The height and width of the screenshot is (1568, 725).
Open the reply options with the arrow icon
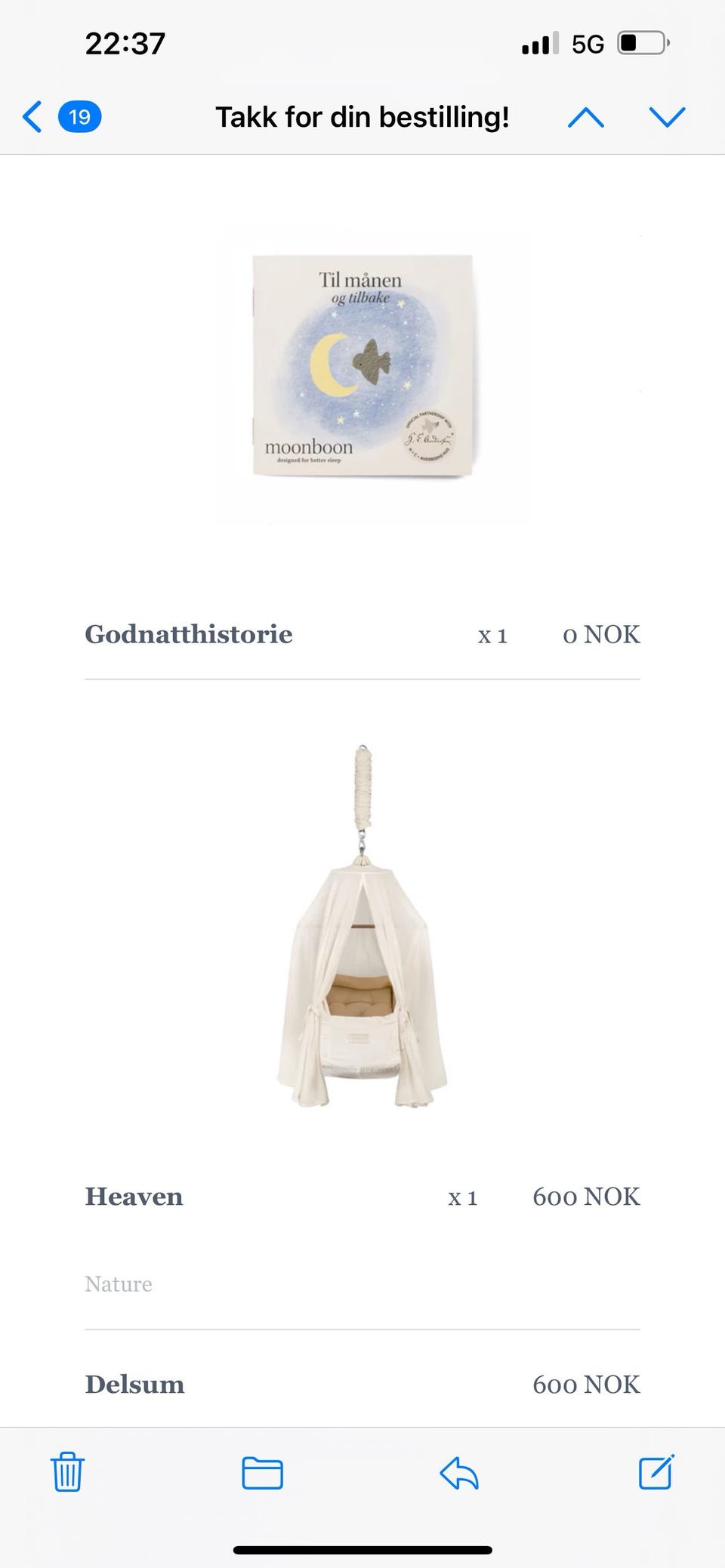click(459, 1471)
